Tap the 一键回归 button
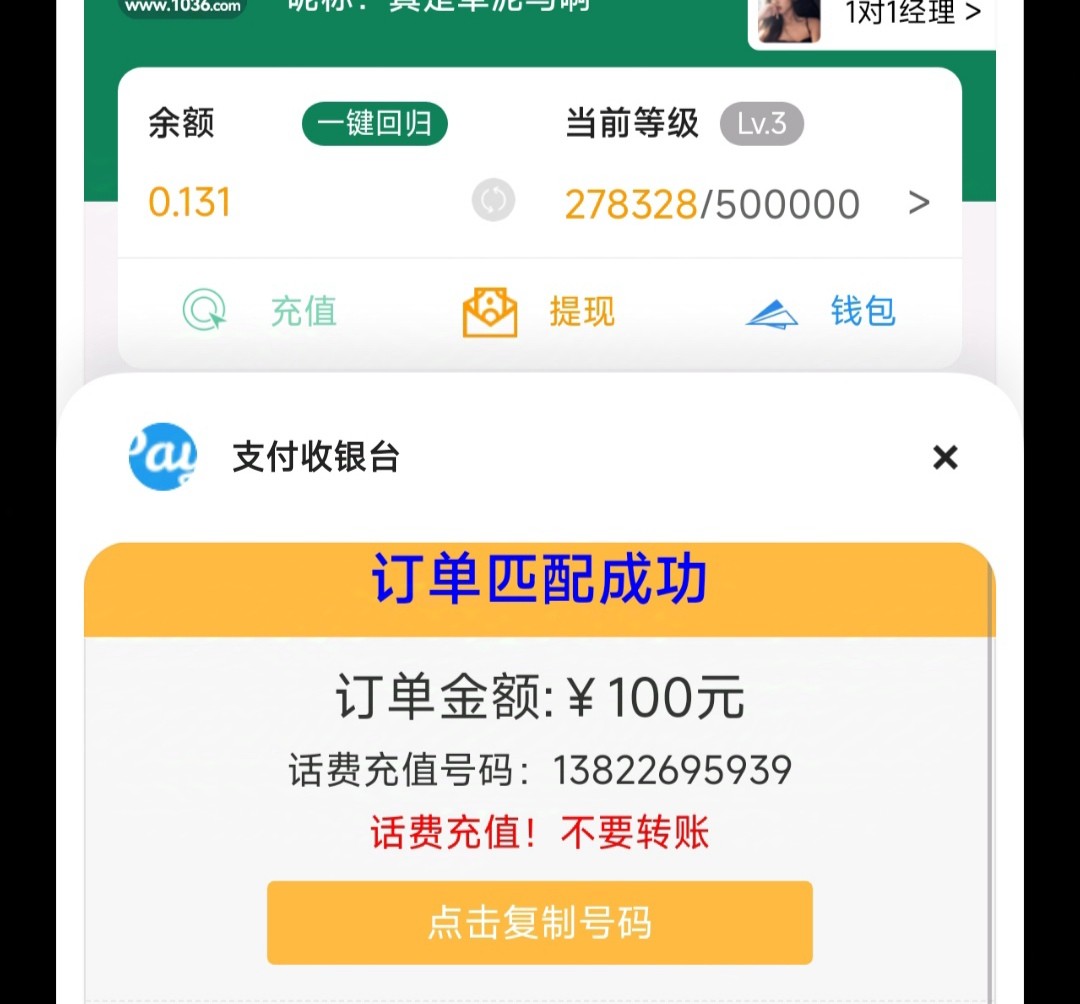Image resolution: width=1080 pixels, height=1004 pixels. coord(374,124)
